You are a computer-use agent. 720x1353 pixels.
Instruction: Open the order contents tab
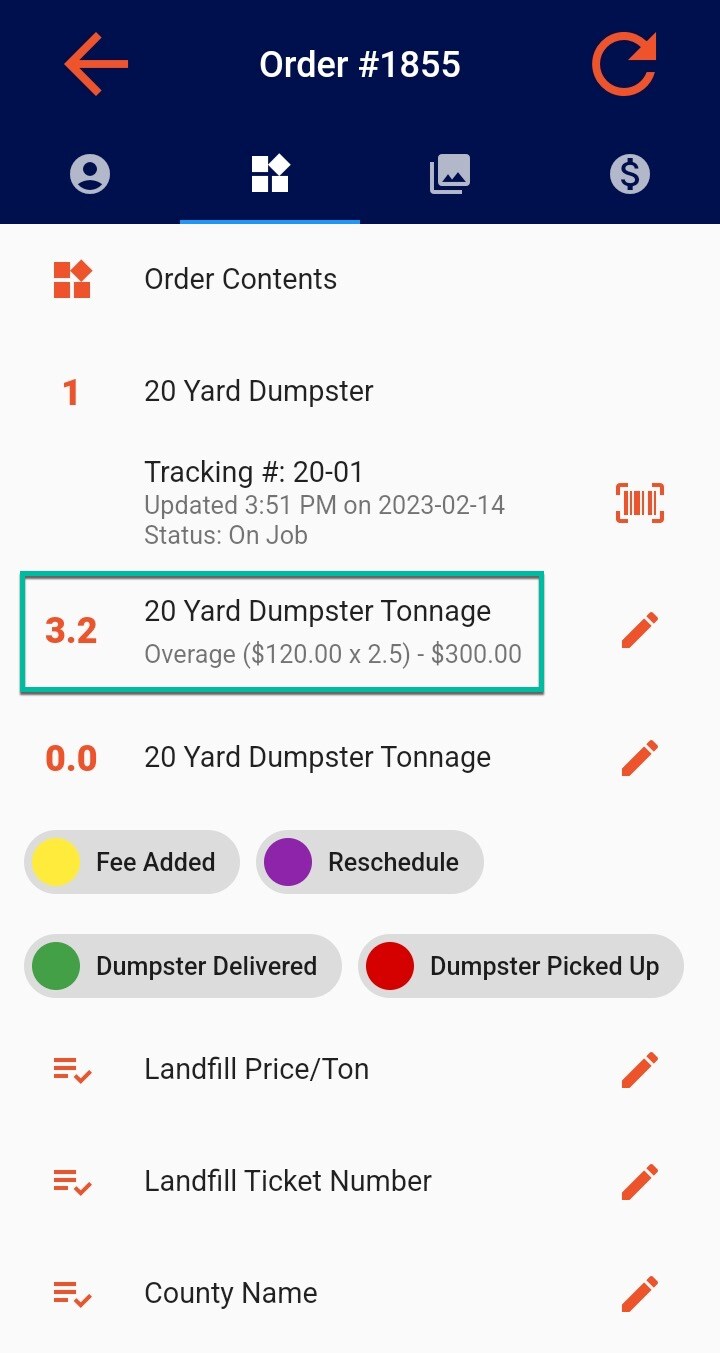click(270, 175)
